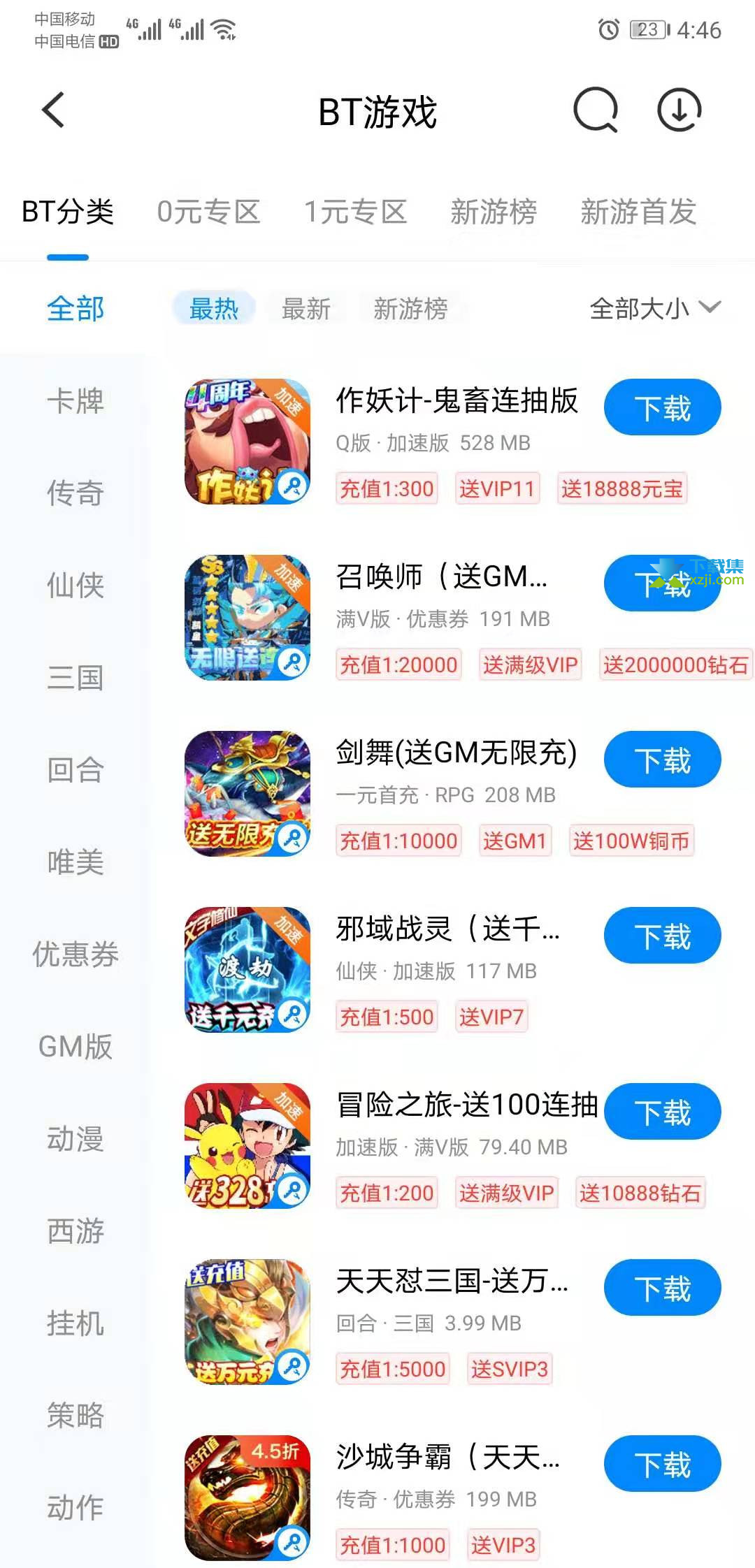This screenshot has height=1568, width=755.
Task: Select the 卡牌 category in the sidebar
Action: tap(75, 401)
